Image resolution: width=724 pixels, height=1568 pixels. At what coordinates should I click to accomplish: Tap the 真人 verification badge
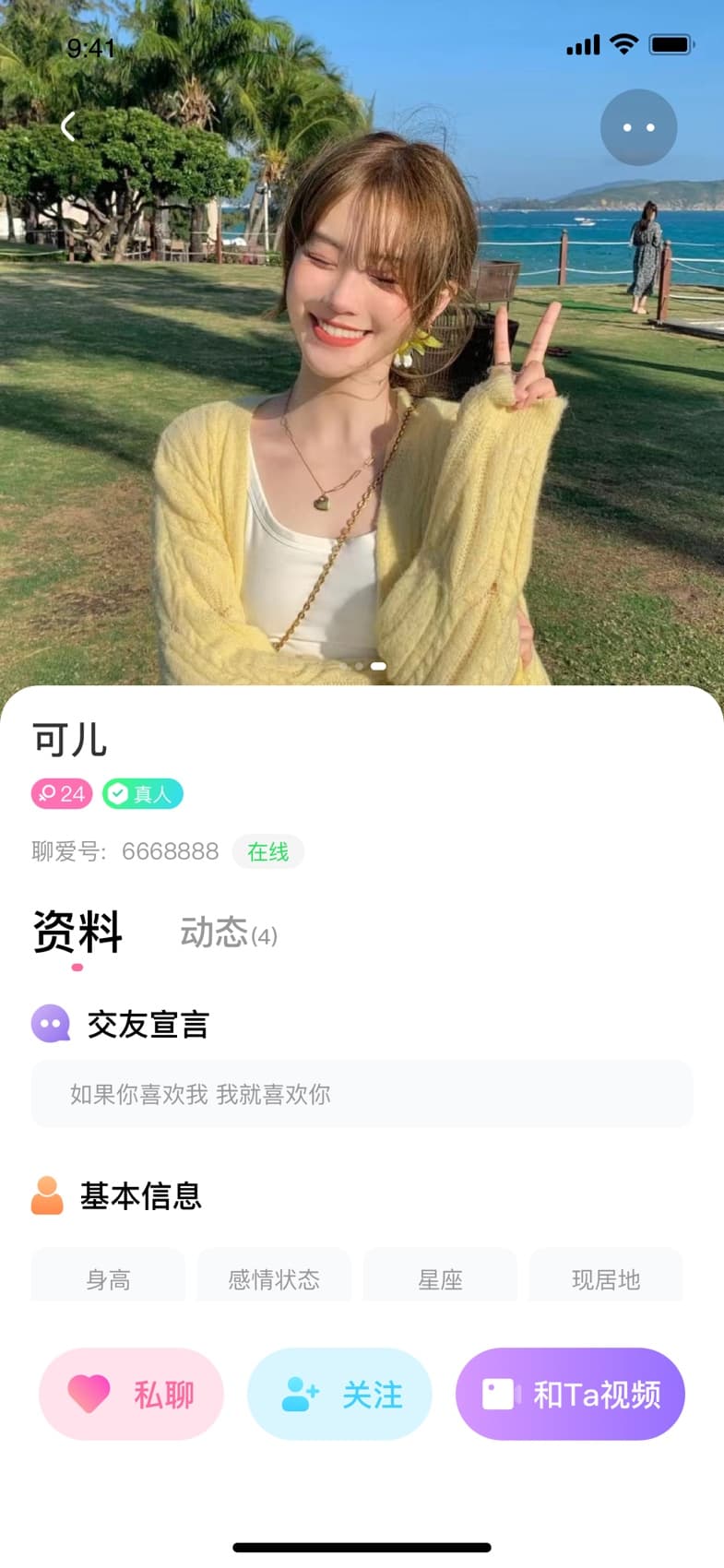click(142, 793)
